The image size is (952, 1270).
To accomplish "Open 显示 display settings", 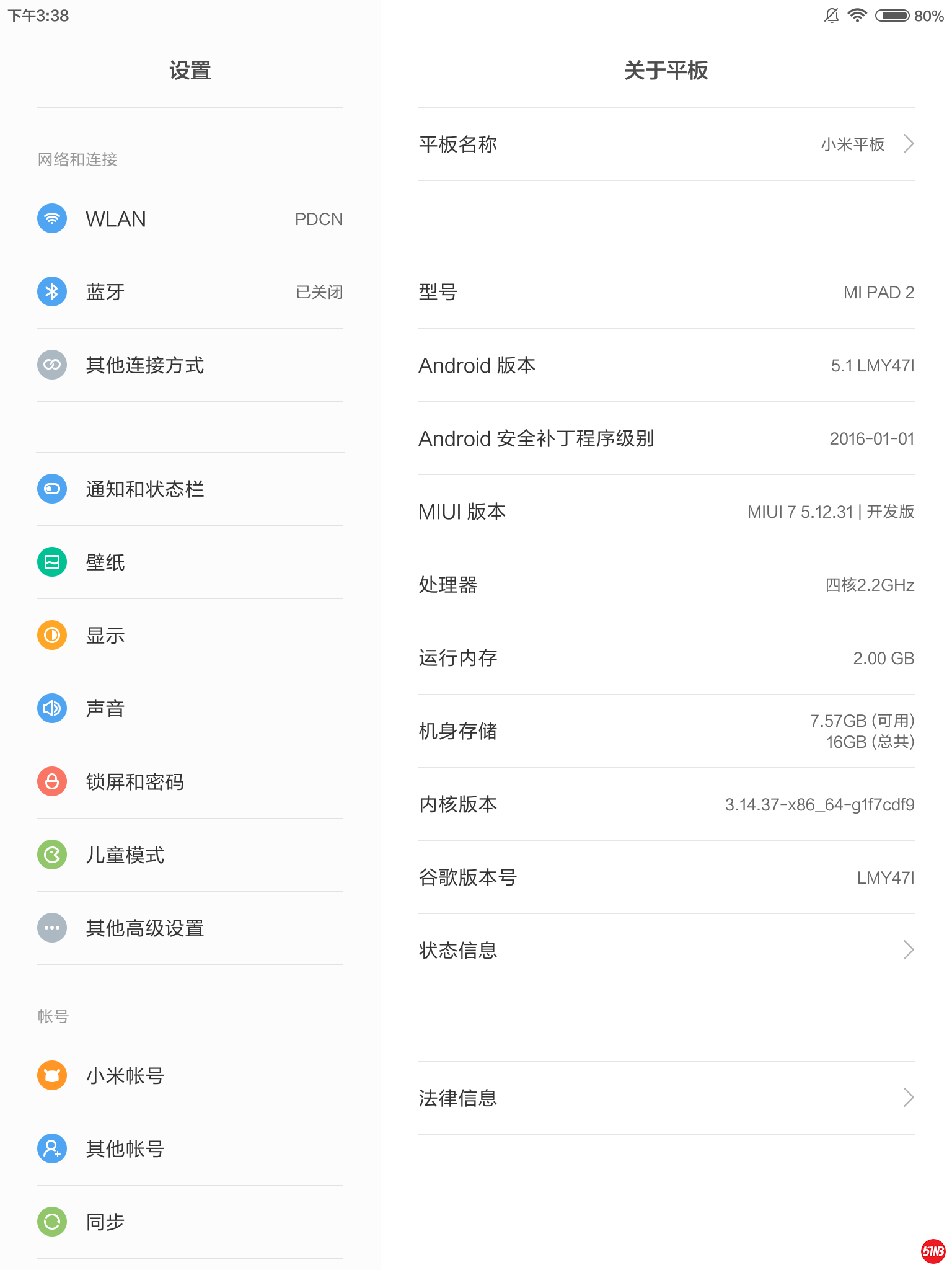I will click(x=190, y=636).
